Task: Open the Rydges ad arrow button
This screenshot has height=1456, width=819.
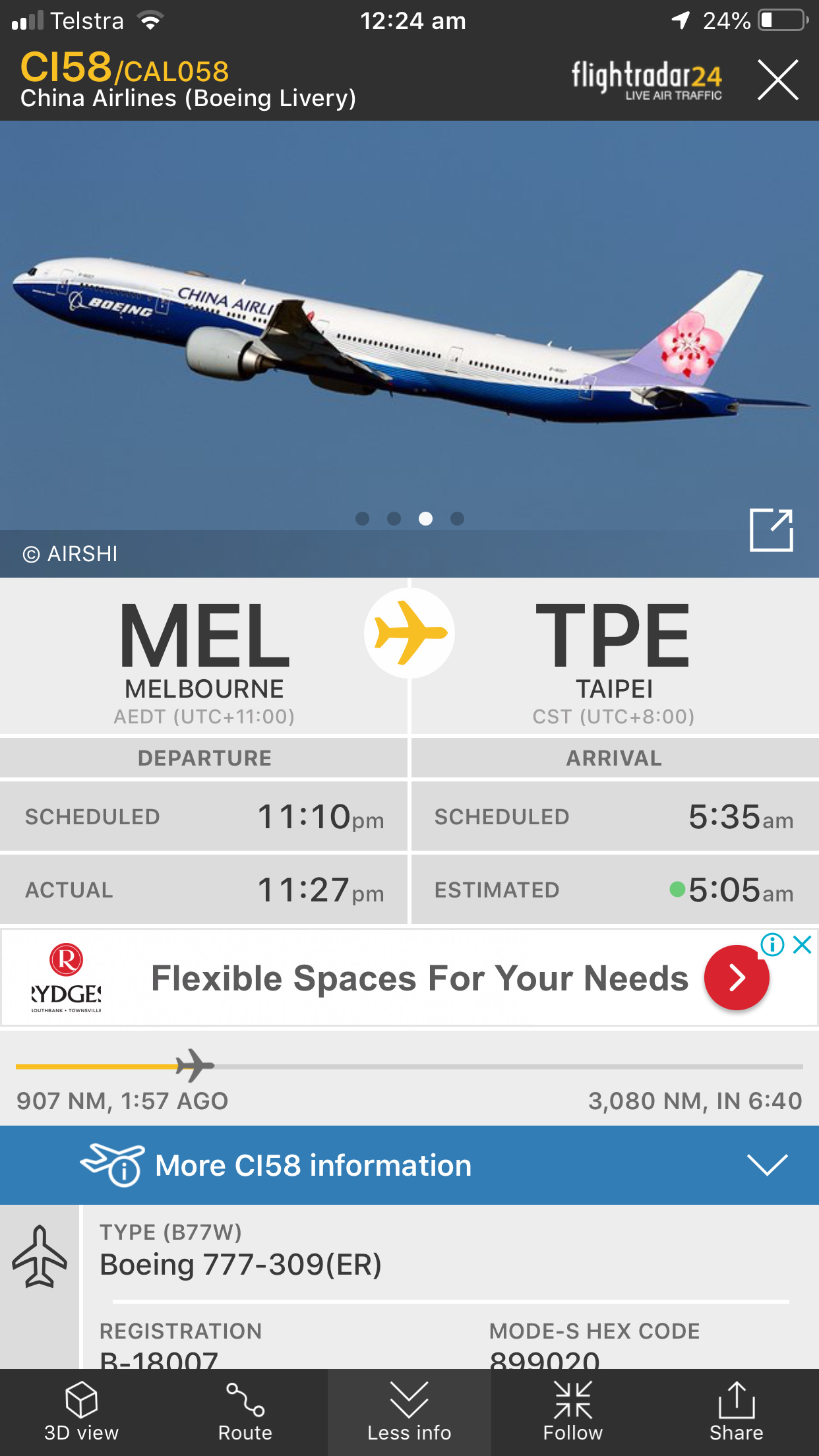Action: (x=736, y=977)
